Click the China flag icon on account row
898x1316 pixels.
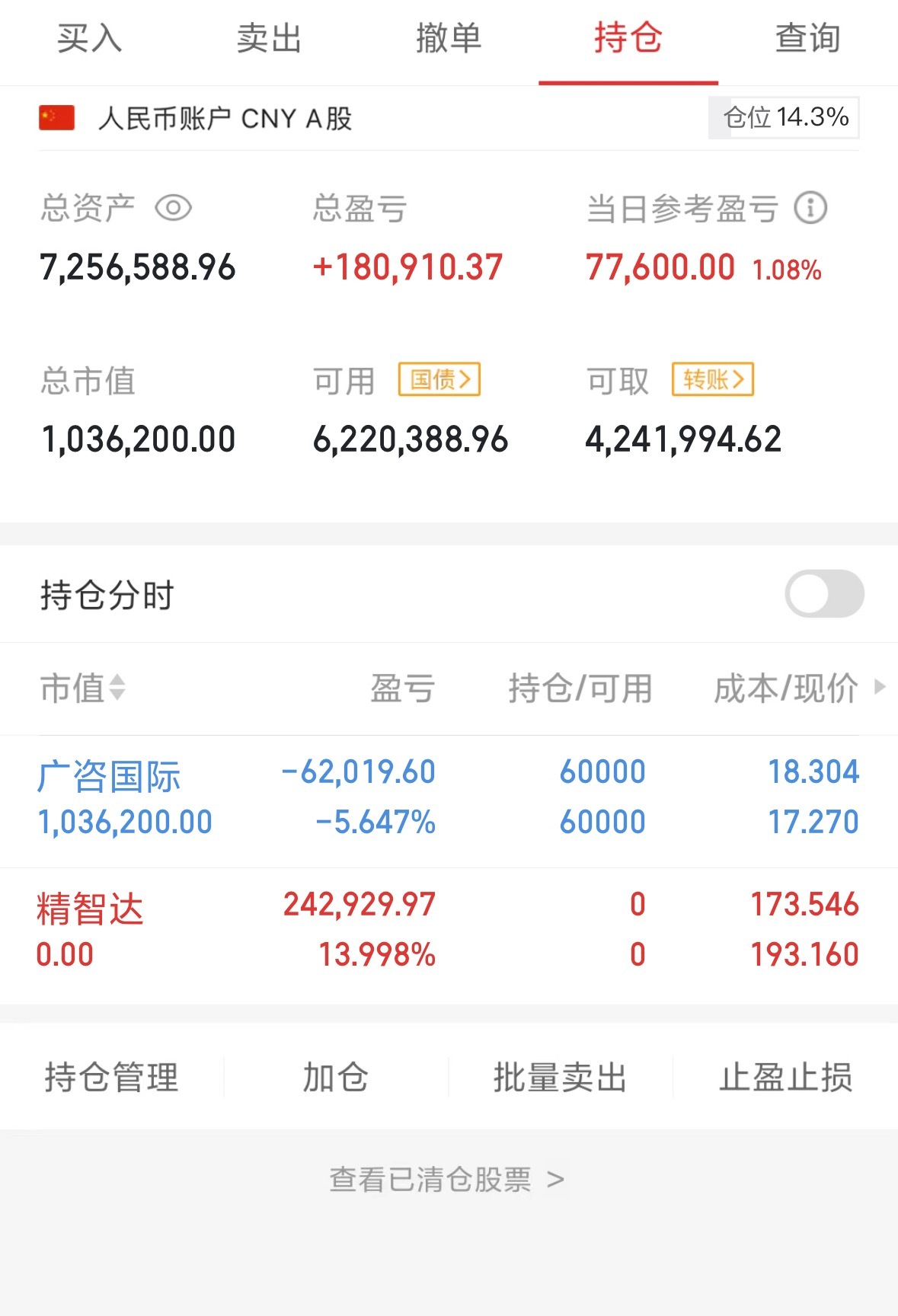click(56, 118)
